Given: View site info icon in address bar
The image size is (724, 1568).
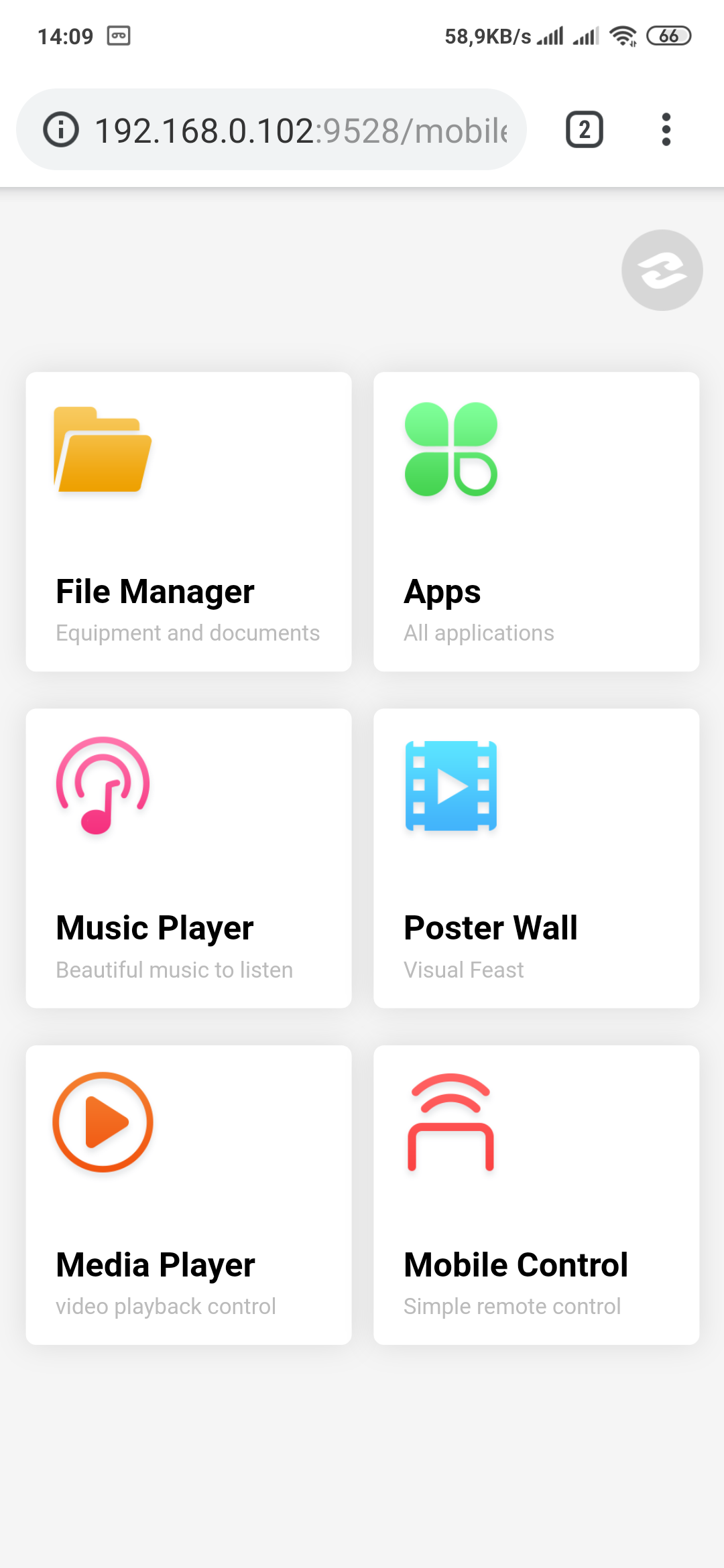Looking at the screenshot, I should click(x=61, y=129).
